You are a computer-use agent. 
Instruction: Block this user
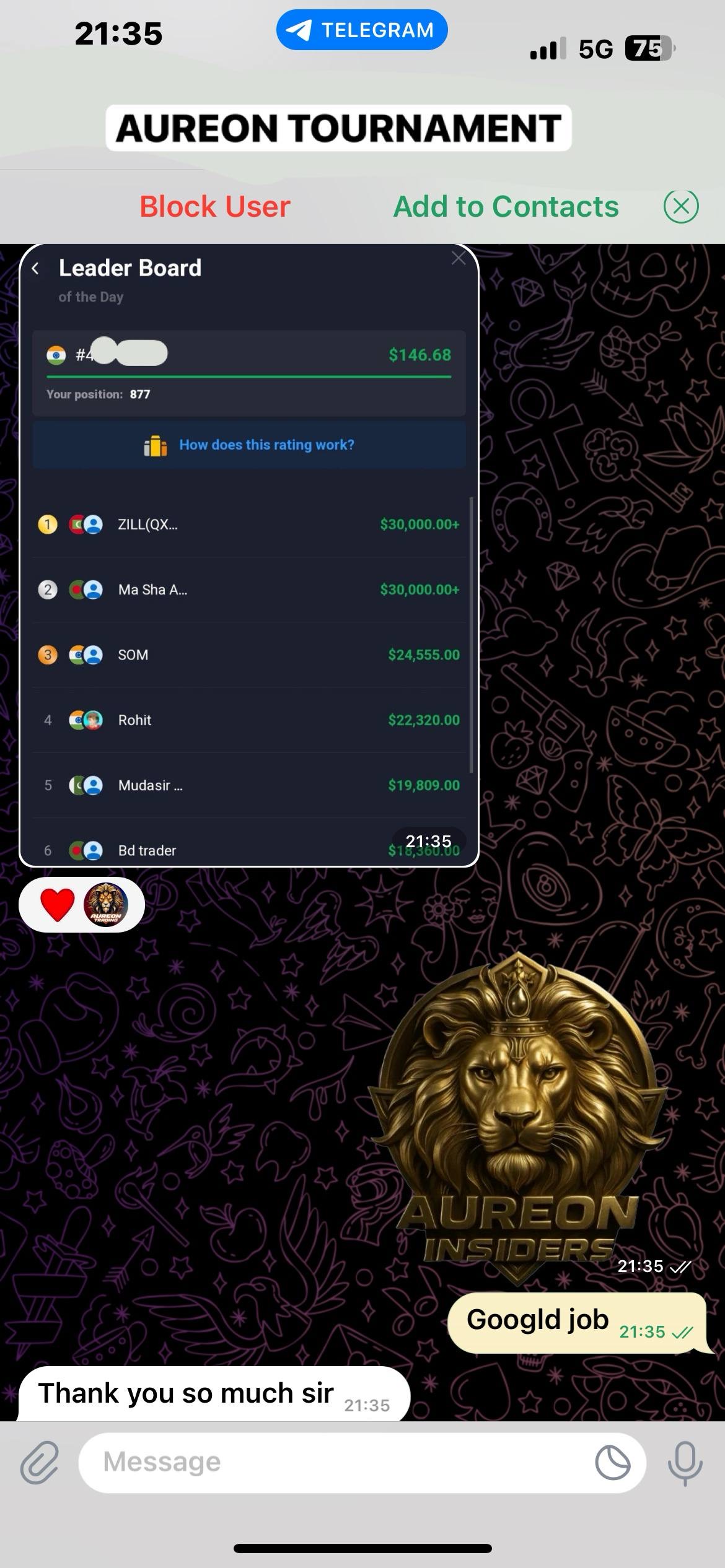(214, 206)
